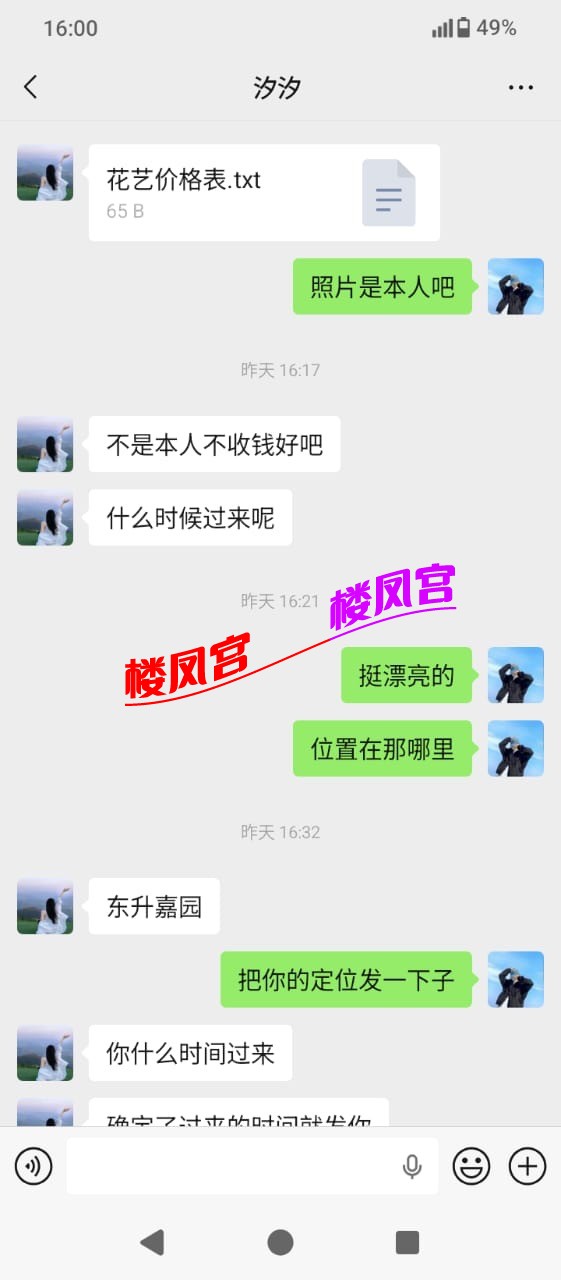561x1280 pixels.
Task: Open the chat info overflow menu
Action: (x=520, y=88)
